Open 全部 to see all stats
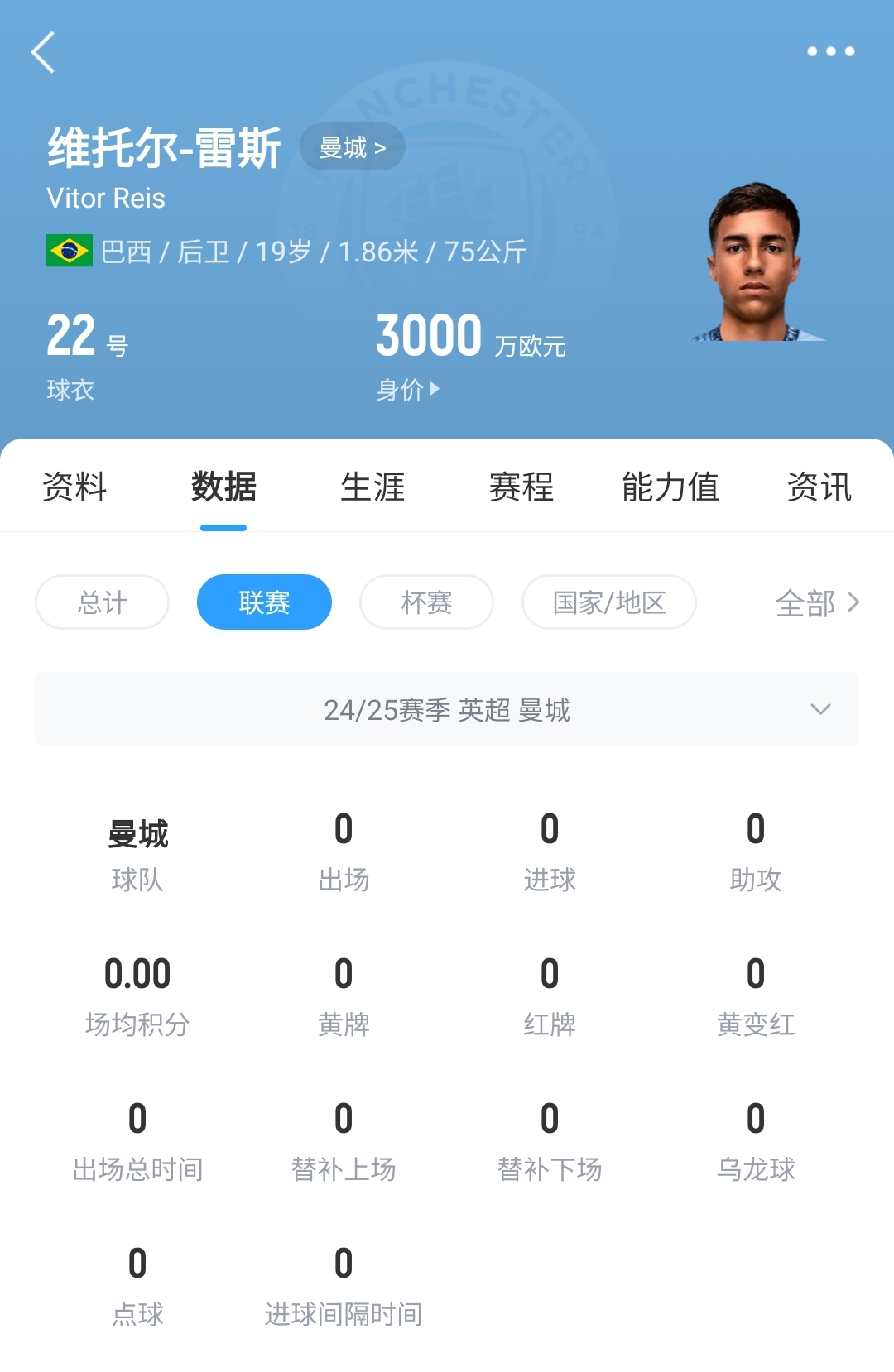 817,603
